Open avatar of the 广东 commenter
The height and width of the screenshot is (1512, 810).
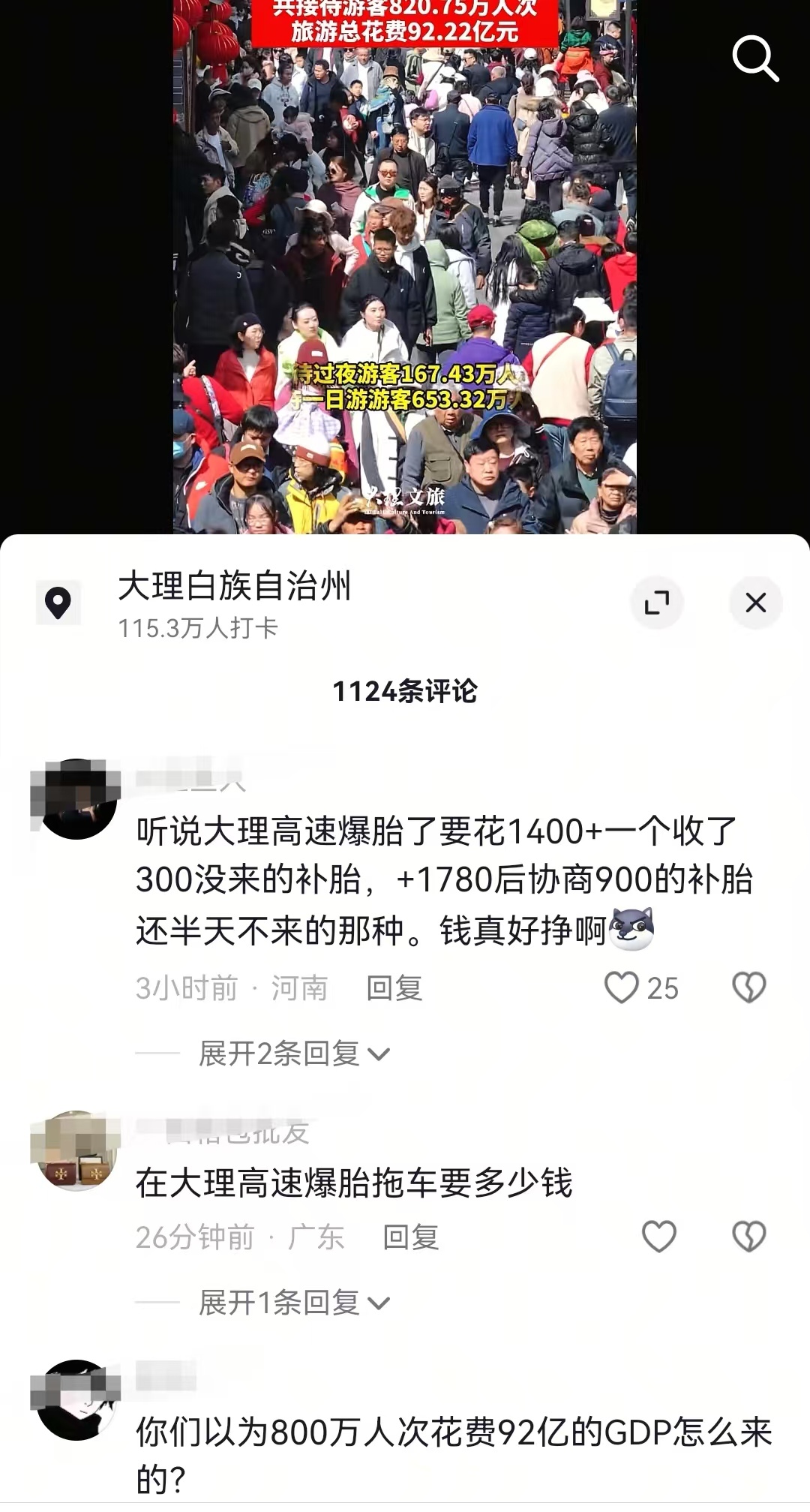click(76, 1151)
